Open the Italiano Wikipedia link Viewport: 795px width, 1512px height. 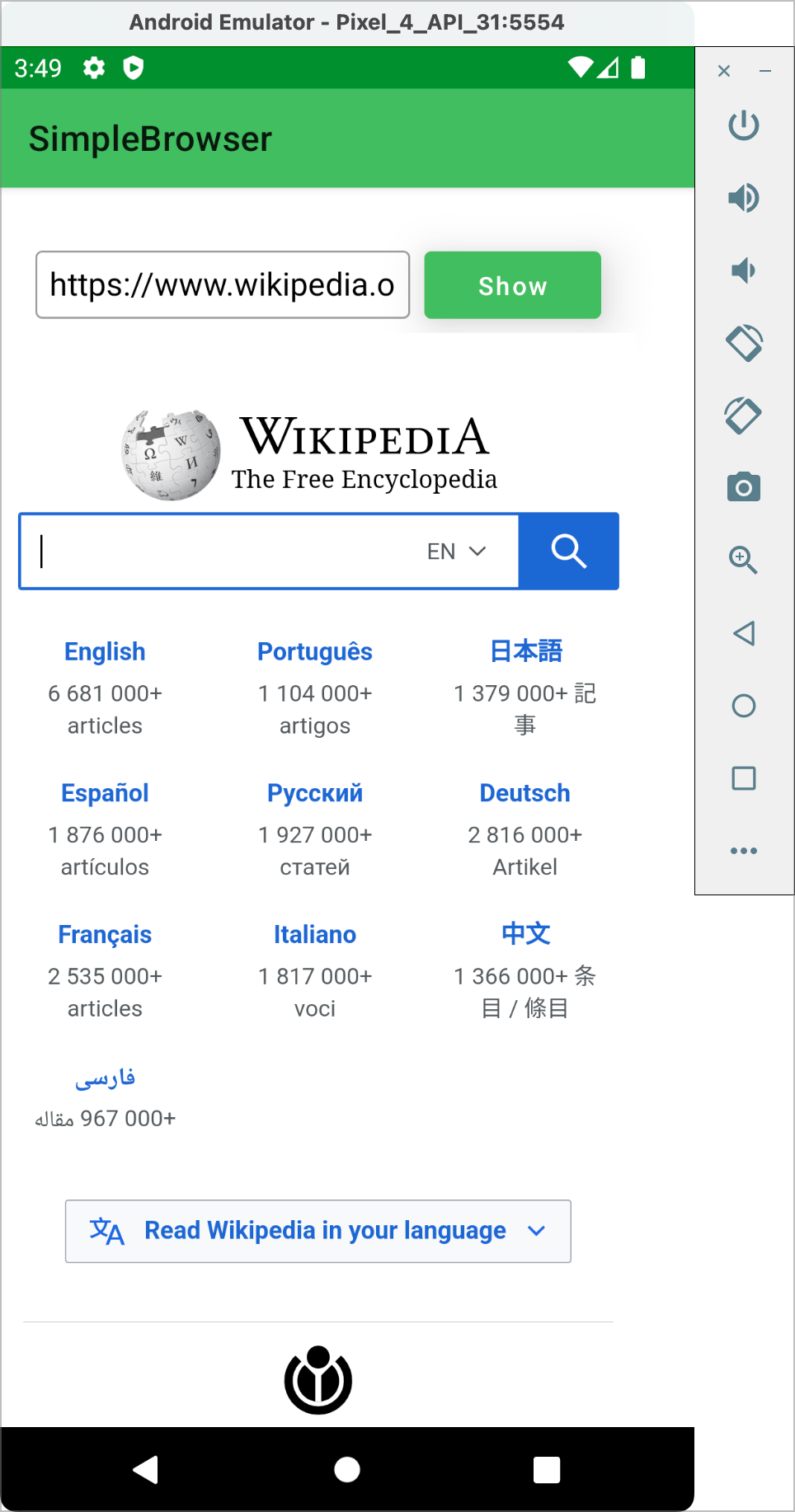(315, 935)
